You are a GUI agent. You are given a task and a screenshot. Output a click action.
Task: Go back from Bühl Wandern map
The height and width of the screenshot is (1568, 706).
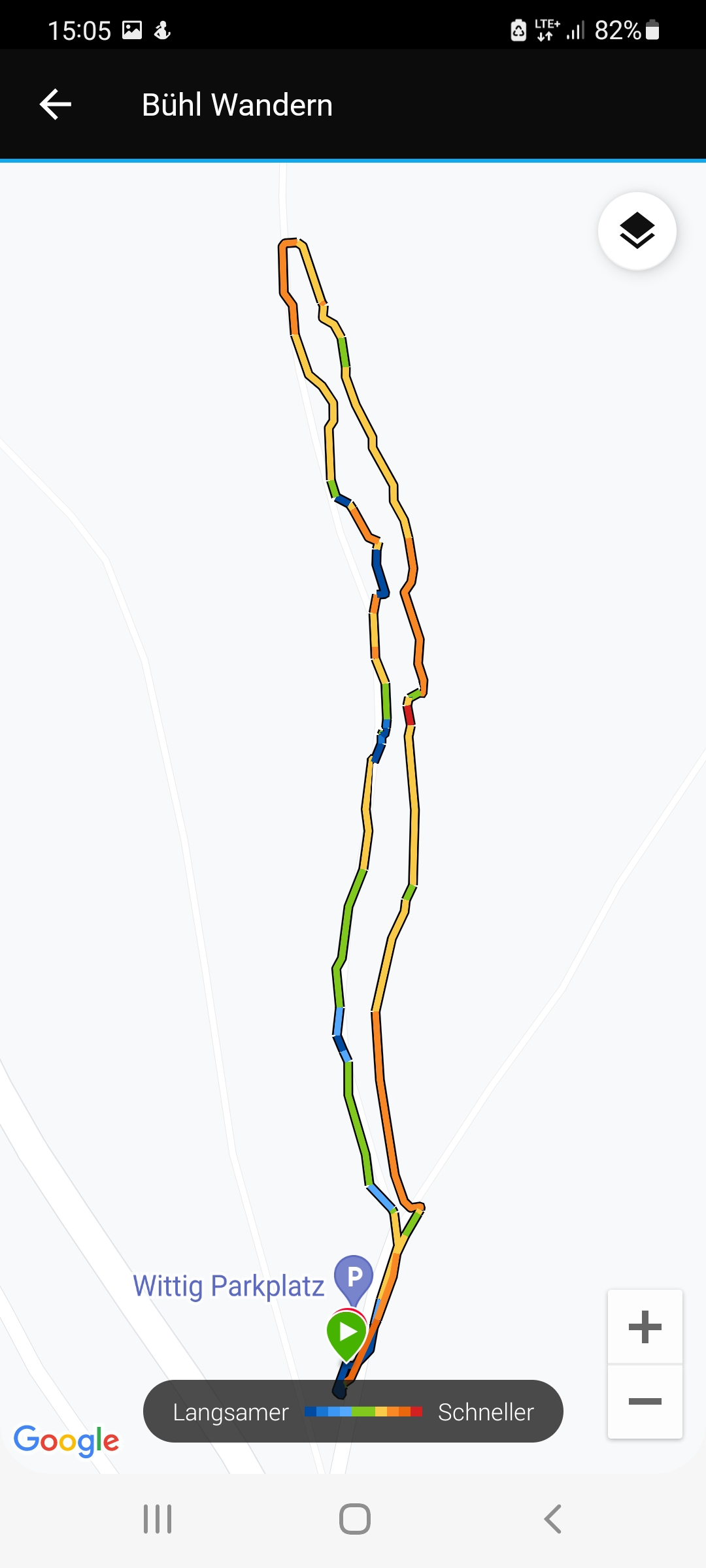[56, 105]
